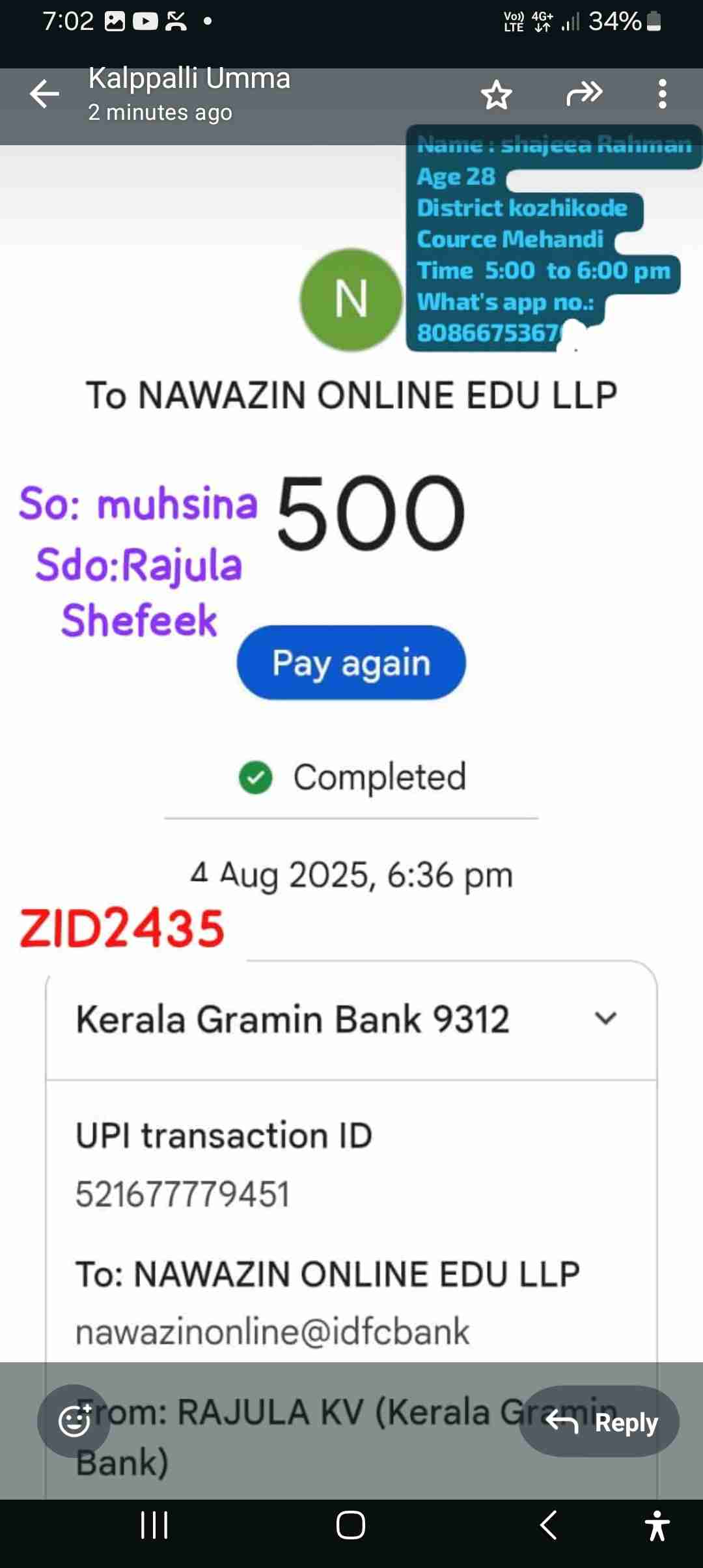Go to the phone's home screen
Image resolution: width=703 pixels, height=1568 pixels.
click(351, 1525)
